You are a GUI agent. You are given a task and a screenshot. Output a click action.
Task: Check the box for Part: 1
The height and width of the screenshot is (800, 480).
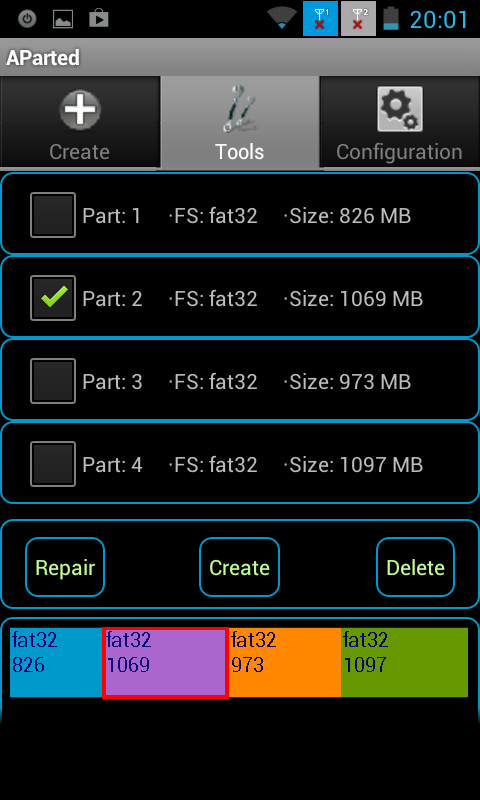pos(53,215)
